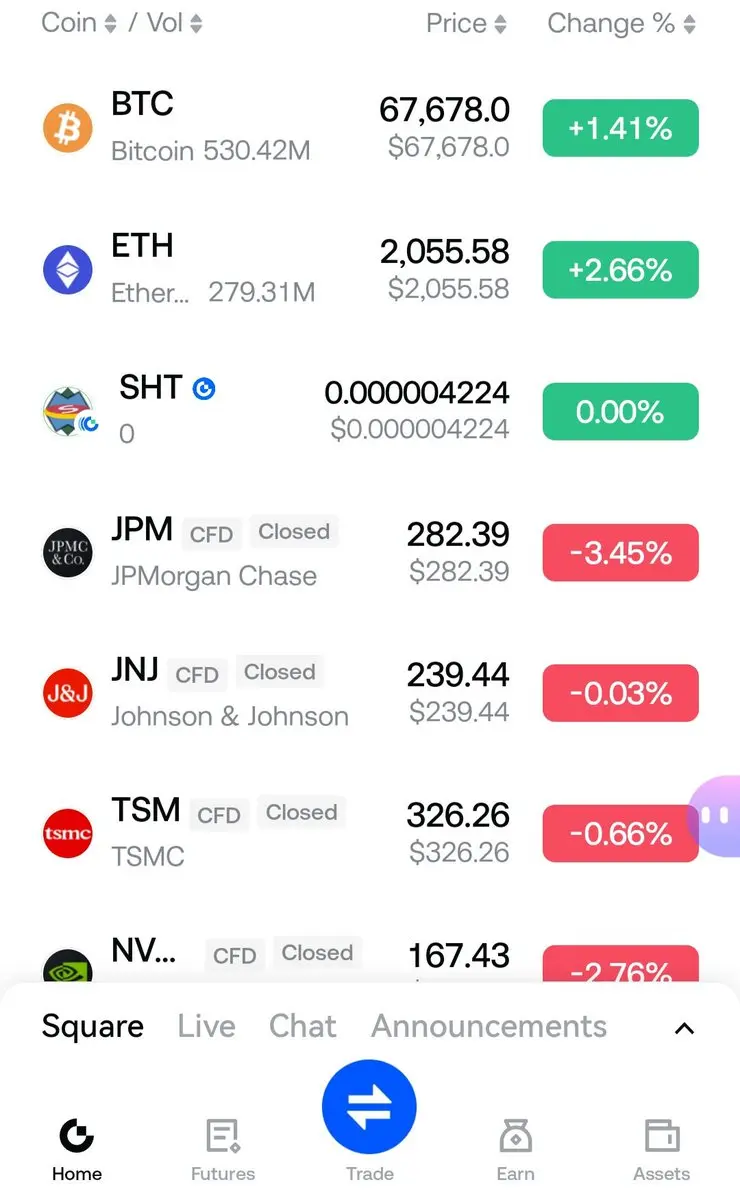This screenshot has width=740, height=1200.
Task: Open the Chat tab
Action: point(302,1027)
